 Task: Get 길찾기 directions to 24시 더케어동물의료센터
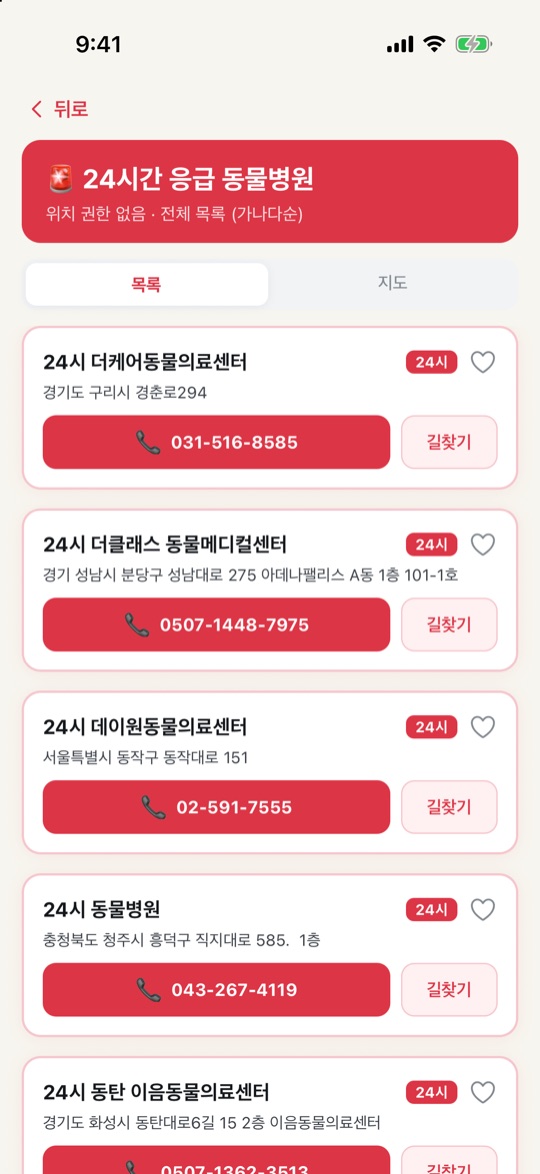coord(449,442)
